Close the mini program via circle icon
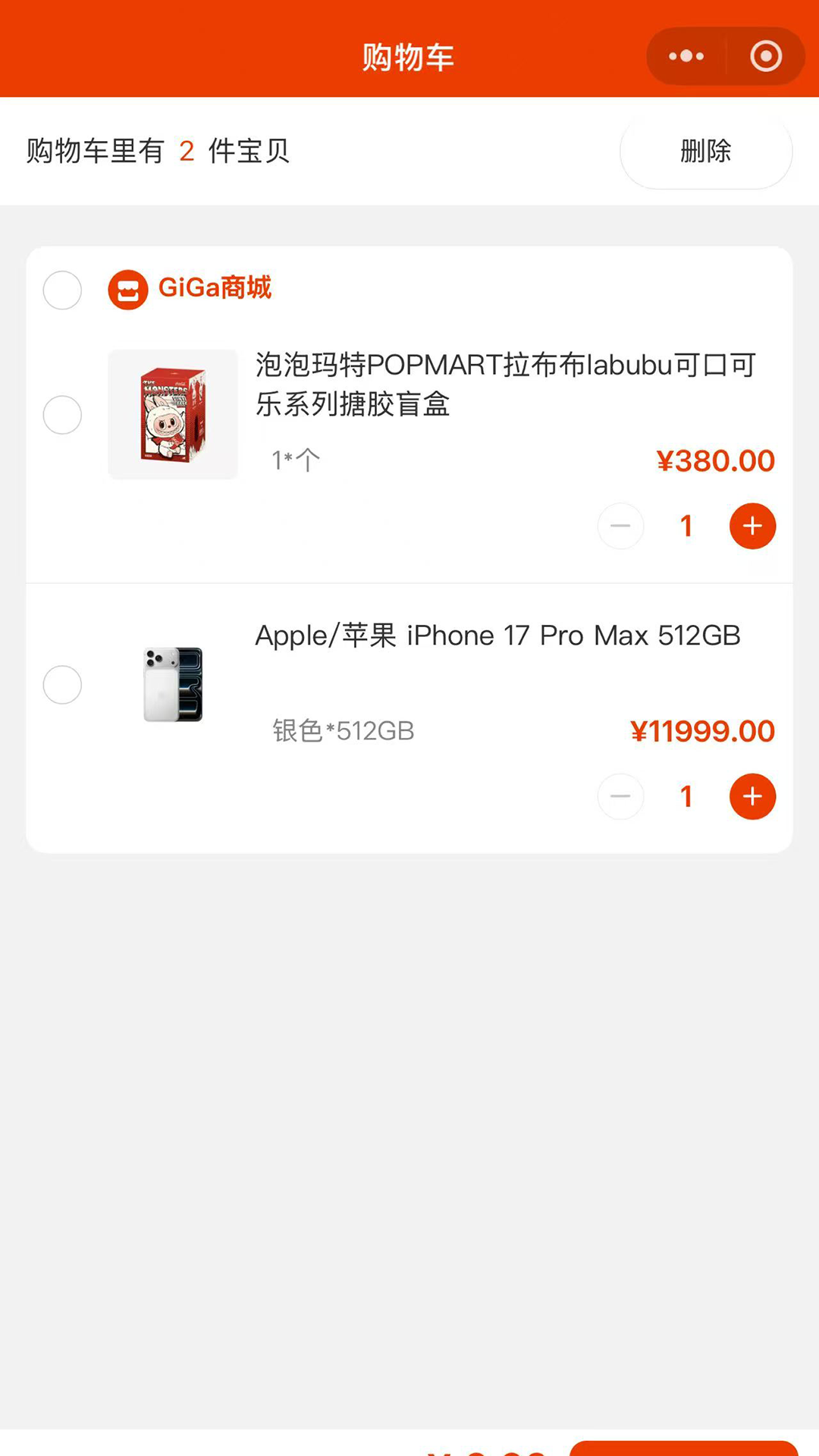The width and height of the screenshot is (819, 1456). [x=766, y=56]
